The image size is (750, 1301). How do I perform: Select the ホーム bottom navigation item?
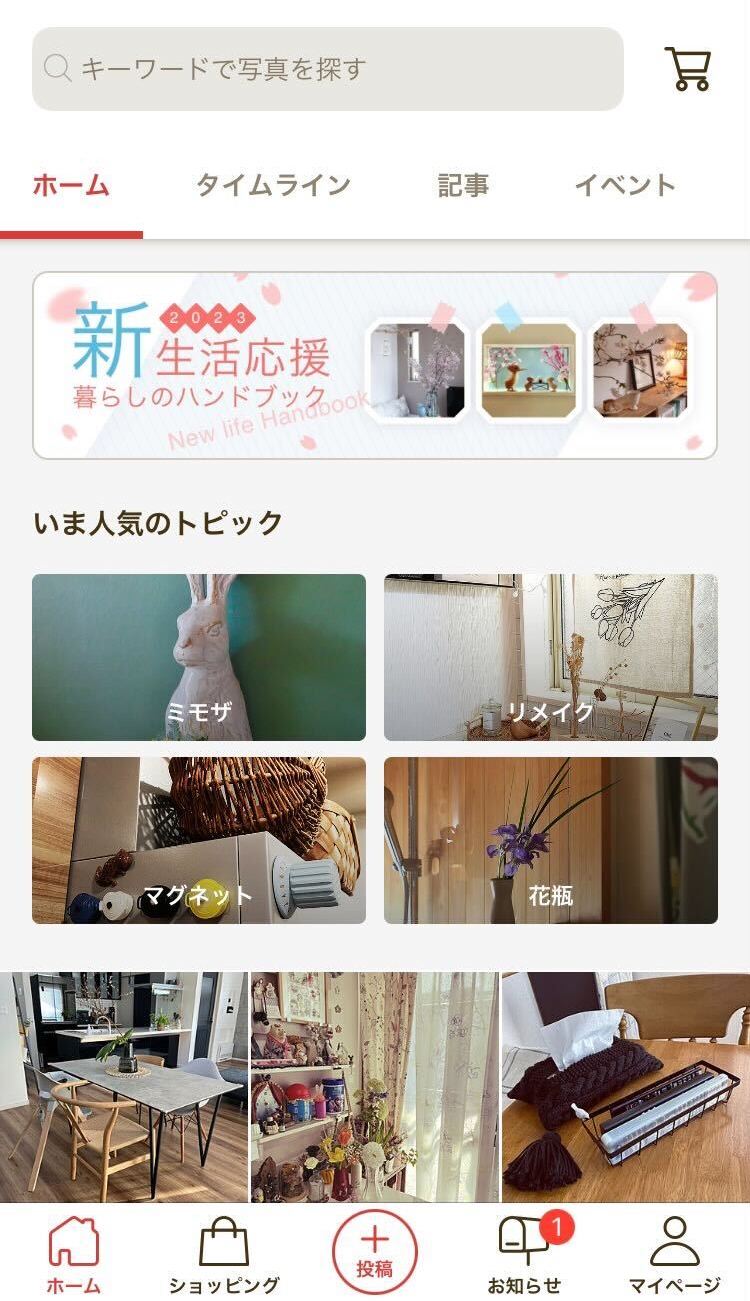coord(74,1255)
